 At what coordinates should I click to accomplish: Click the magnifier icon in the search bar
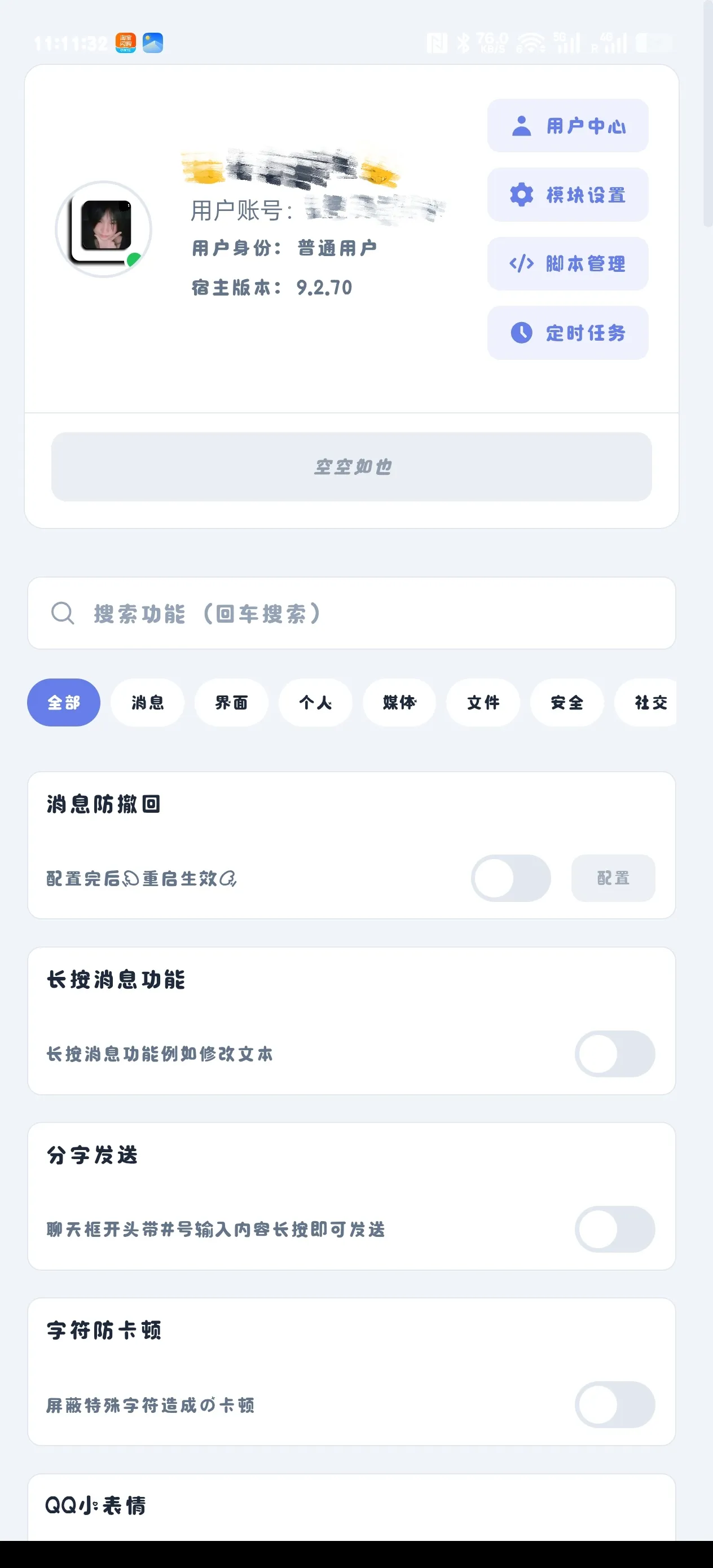pos(63,613)
